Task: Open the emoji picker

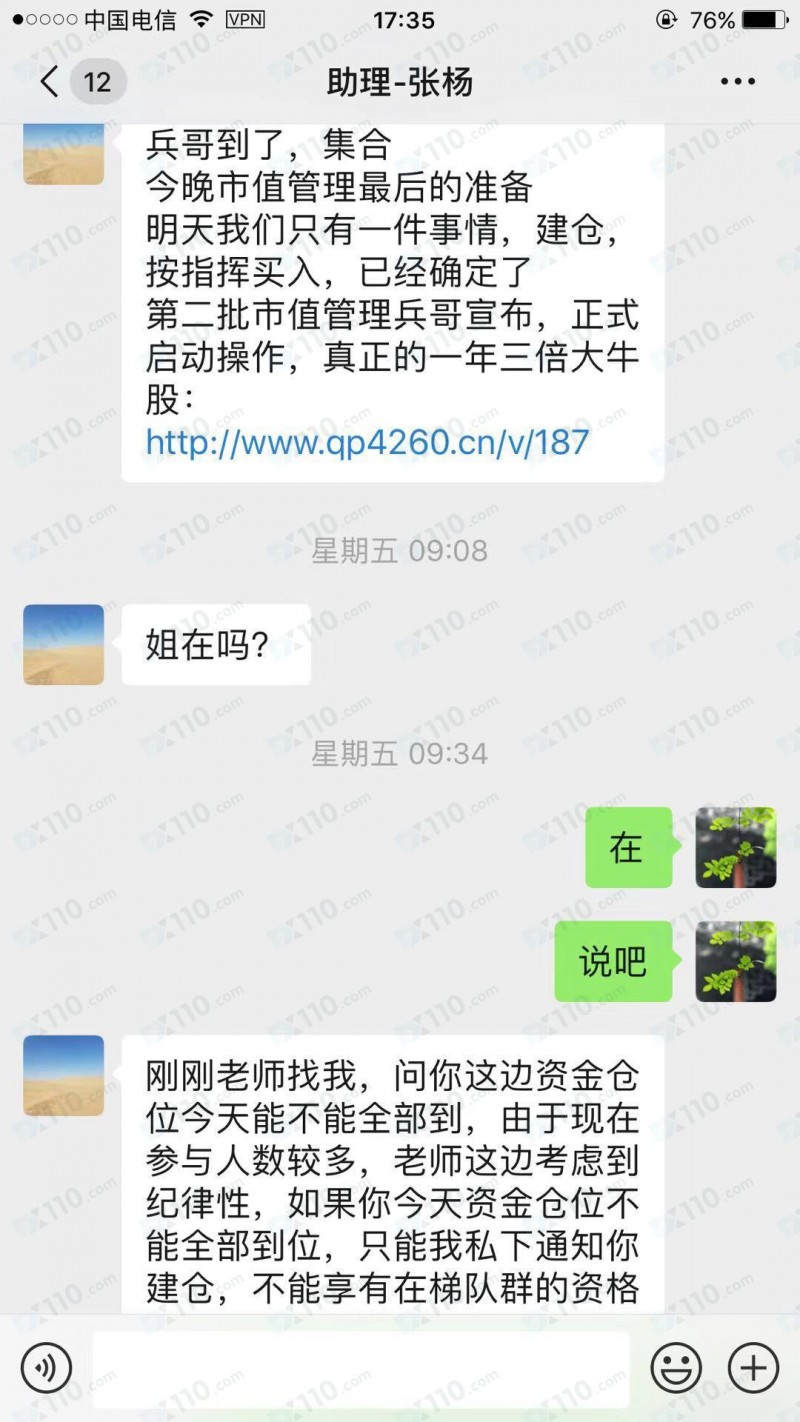Action: pyautogui.click(x=676, y=1367)
